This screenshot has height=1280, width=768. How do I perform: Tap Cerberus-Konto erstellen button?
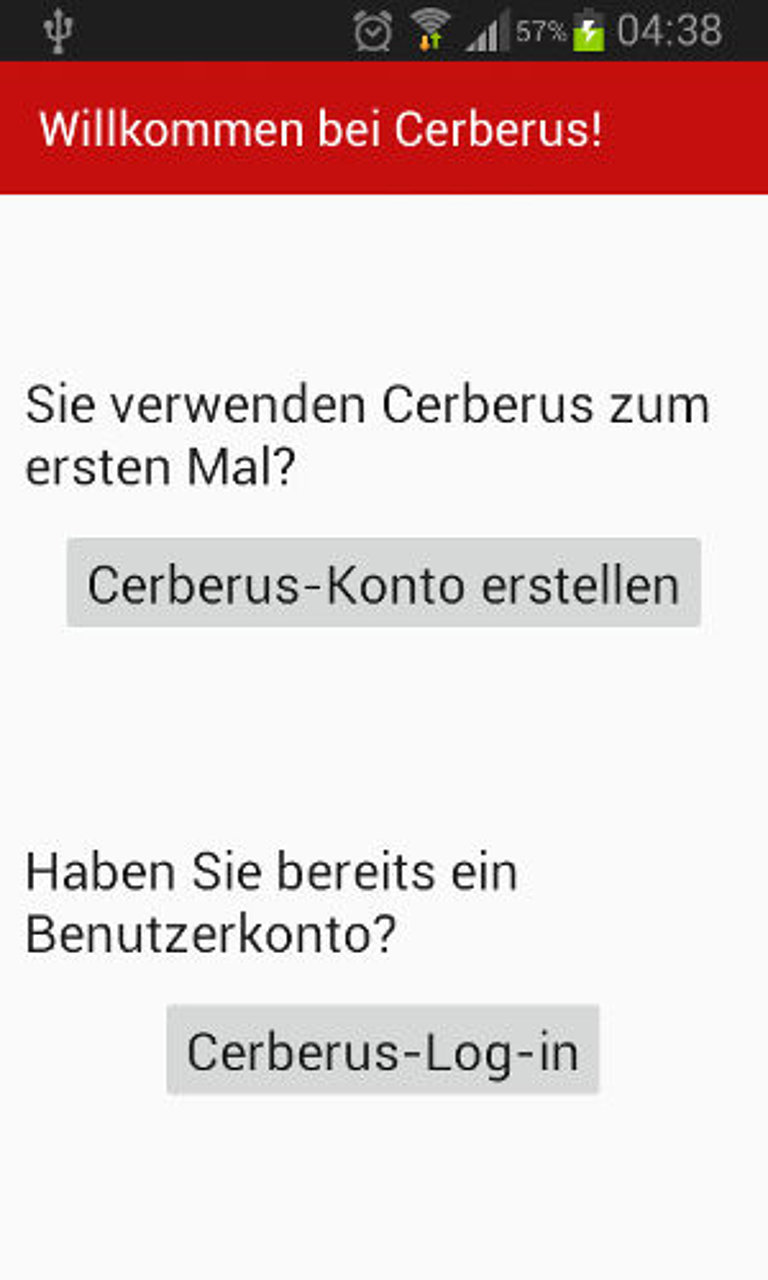[x=383, y=583]
